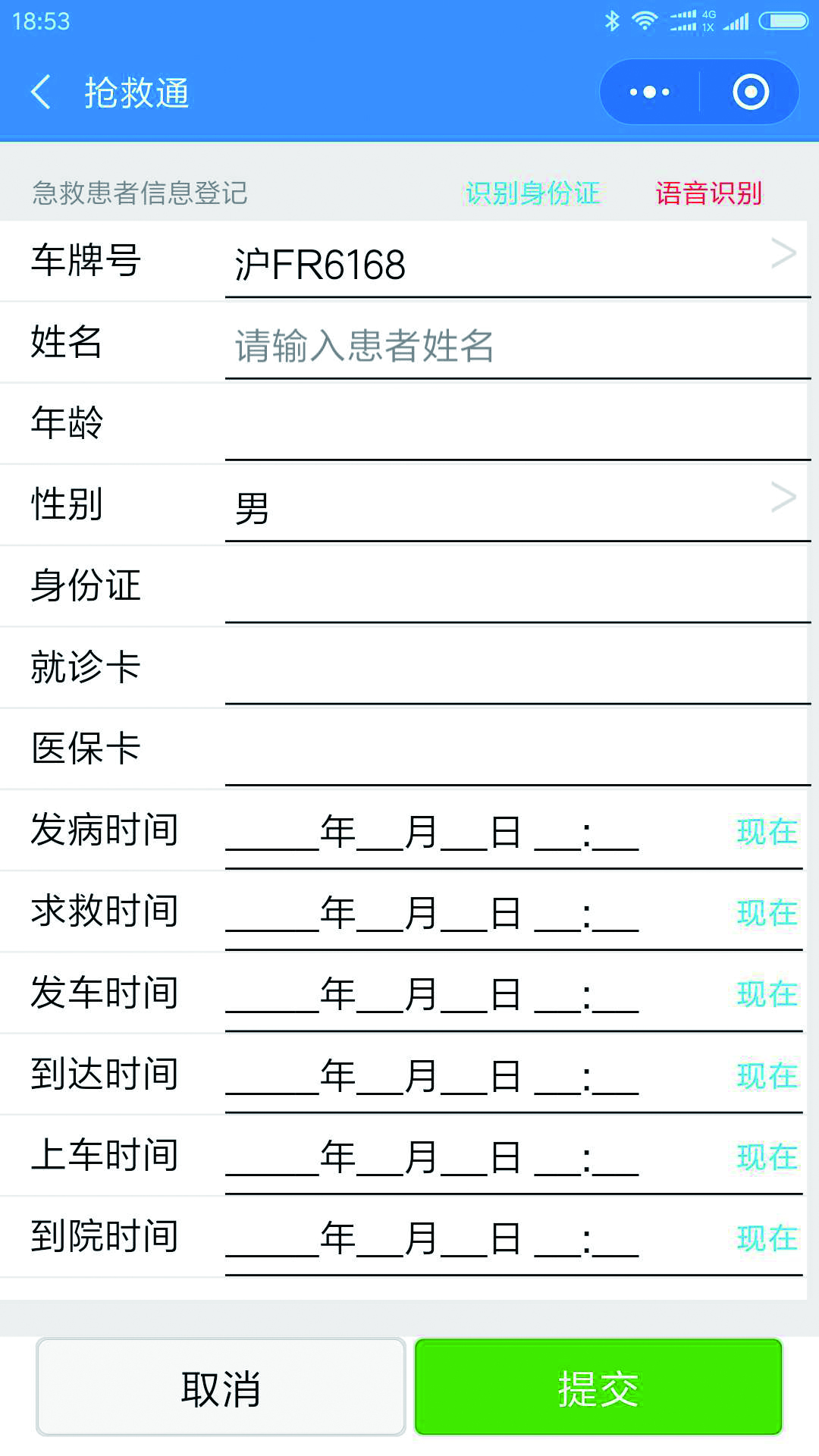819x1456 pixels.
Task: Cancel the form with 取消
Action: (x=221, y=1387)
